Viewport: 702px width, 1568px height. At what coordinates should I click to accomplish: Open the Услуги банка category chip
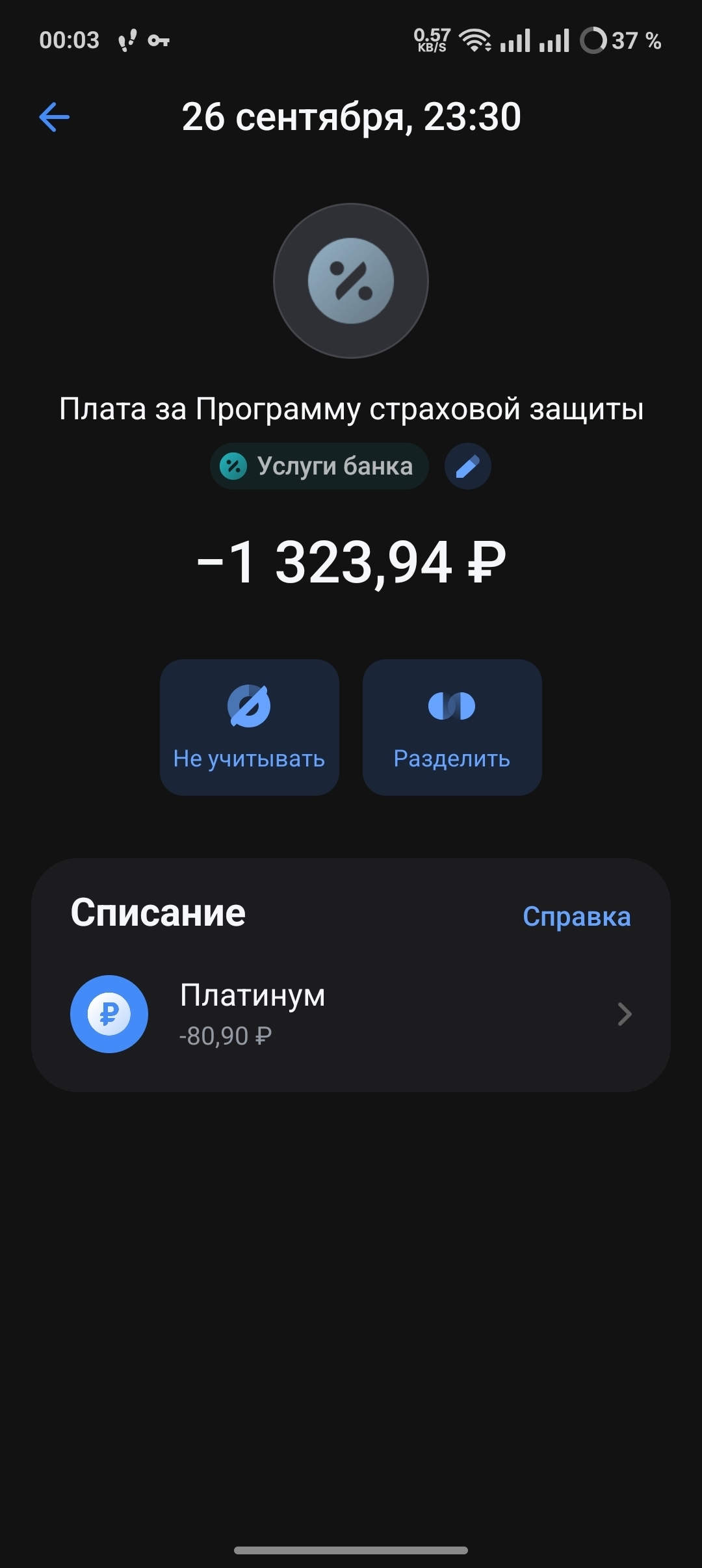319,466
